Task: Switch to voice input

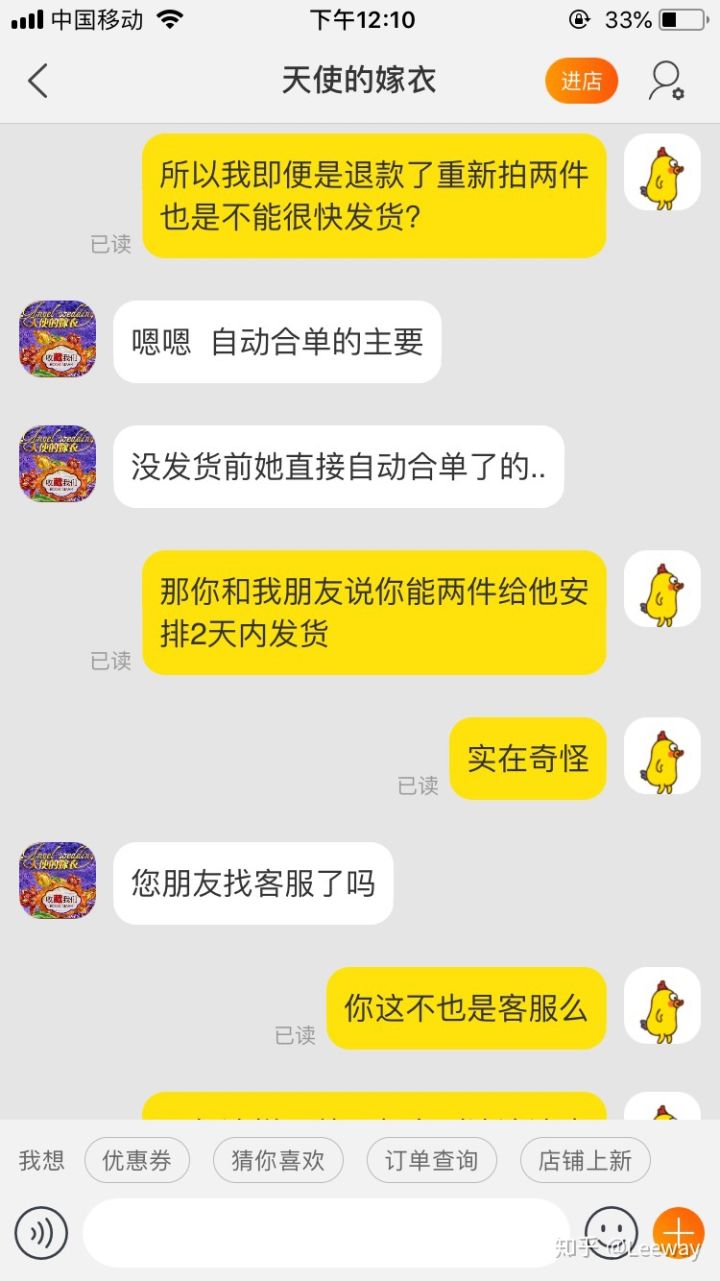Action: coord(41,1232)
